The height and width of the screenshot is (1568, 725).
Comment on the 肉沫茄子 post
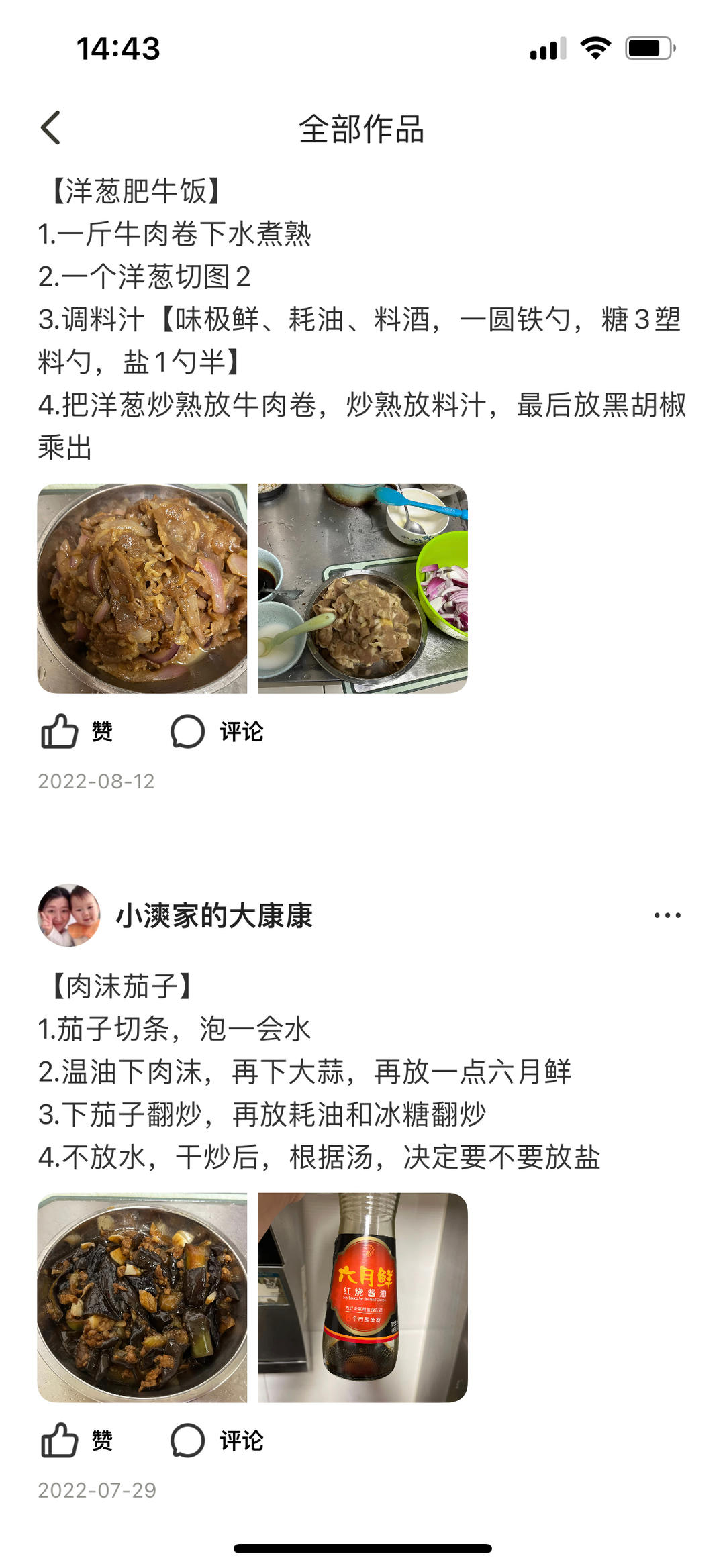pyautogui.click(x=217, y=1440)
